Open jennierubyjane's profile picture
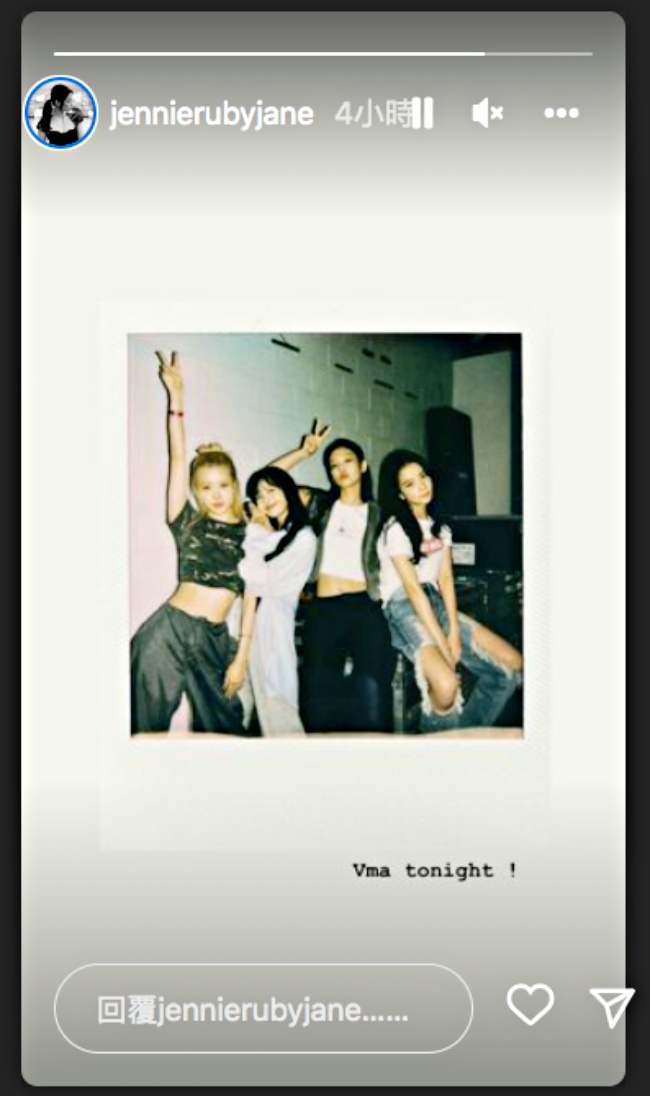This screenshot has height=1096, width=650. (60, 113)
